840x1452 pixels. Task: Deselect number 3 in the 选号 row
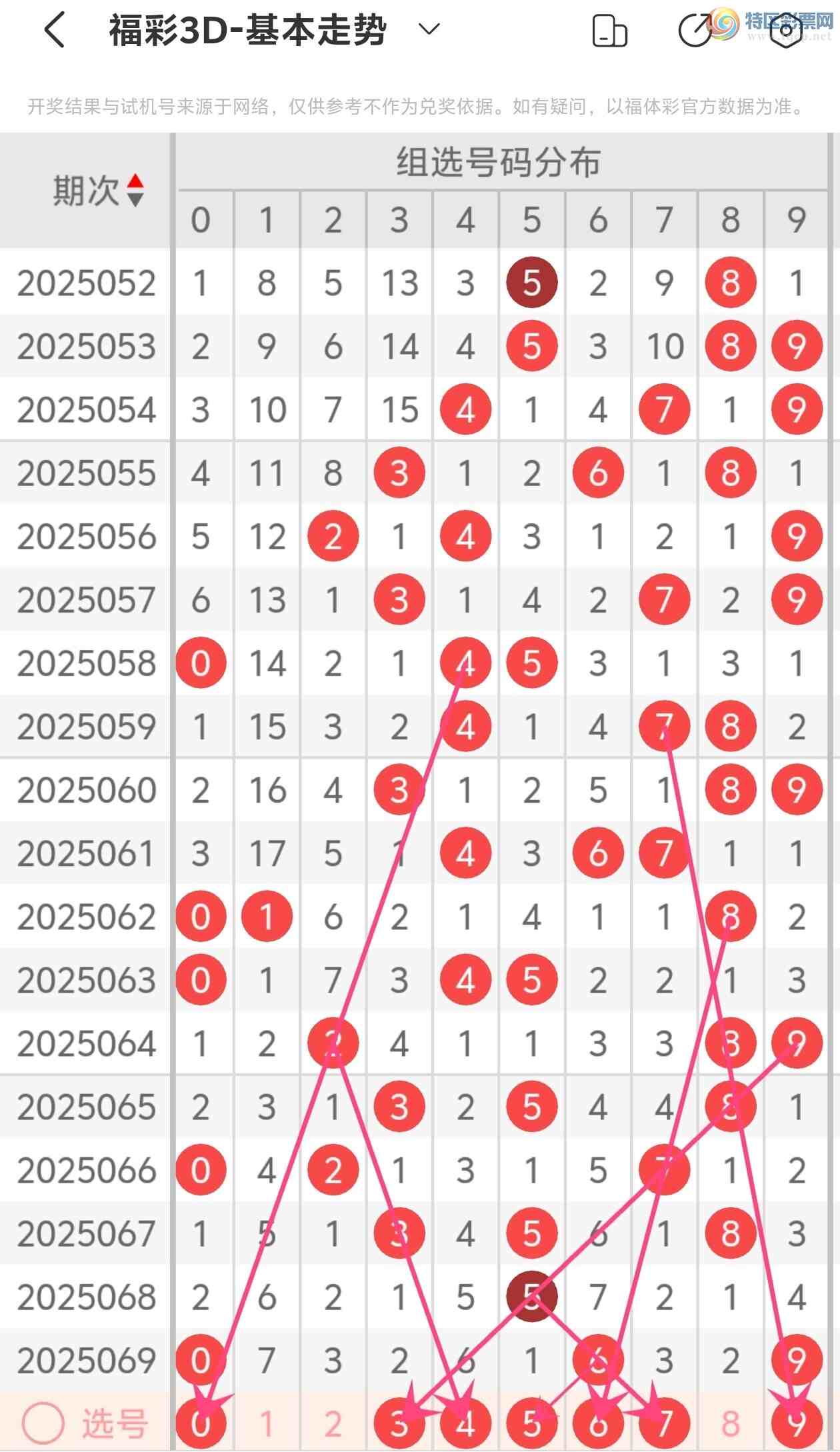tap(399, 1423)
